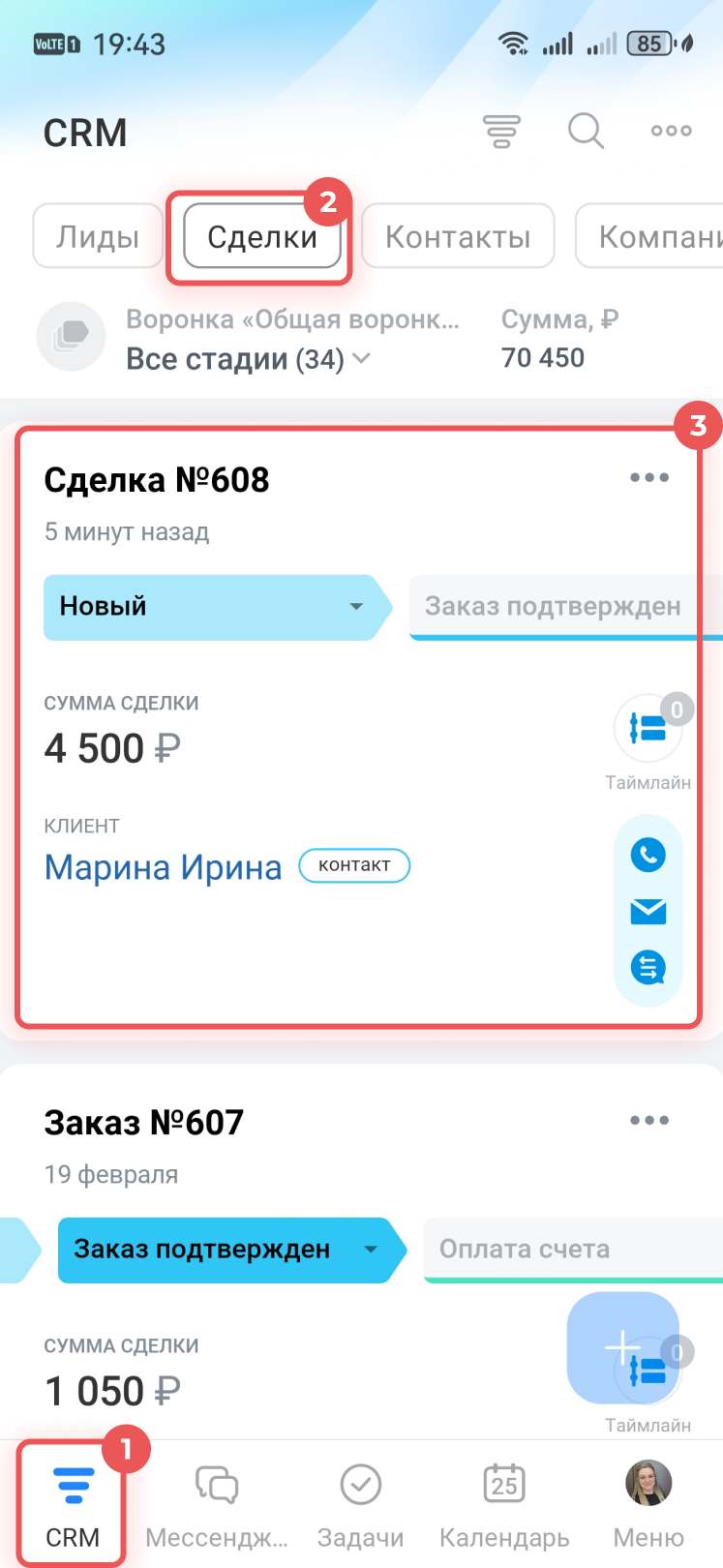Open more options for Сделка №608
The width and height of the screenshot is (723, 1568).
tap(649, 477)
